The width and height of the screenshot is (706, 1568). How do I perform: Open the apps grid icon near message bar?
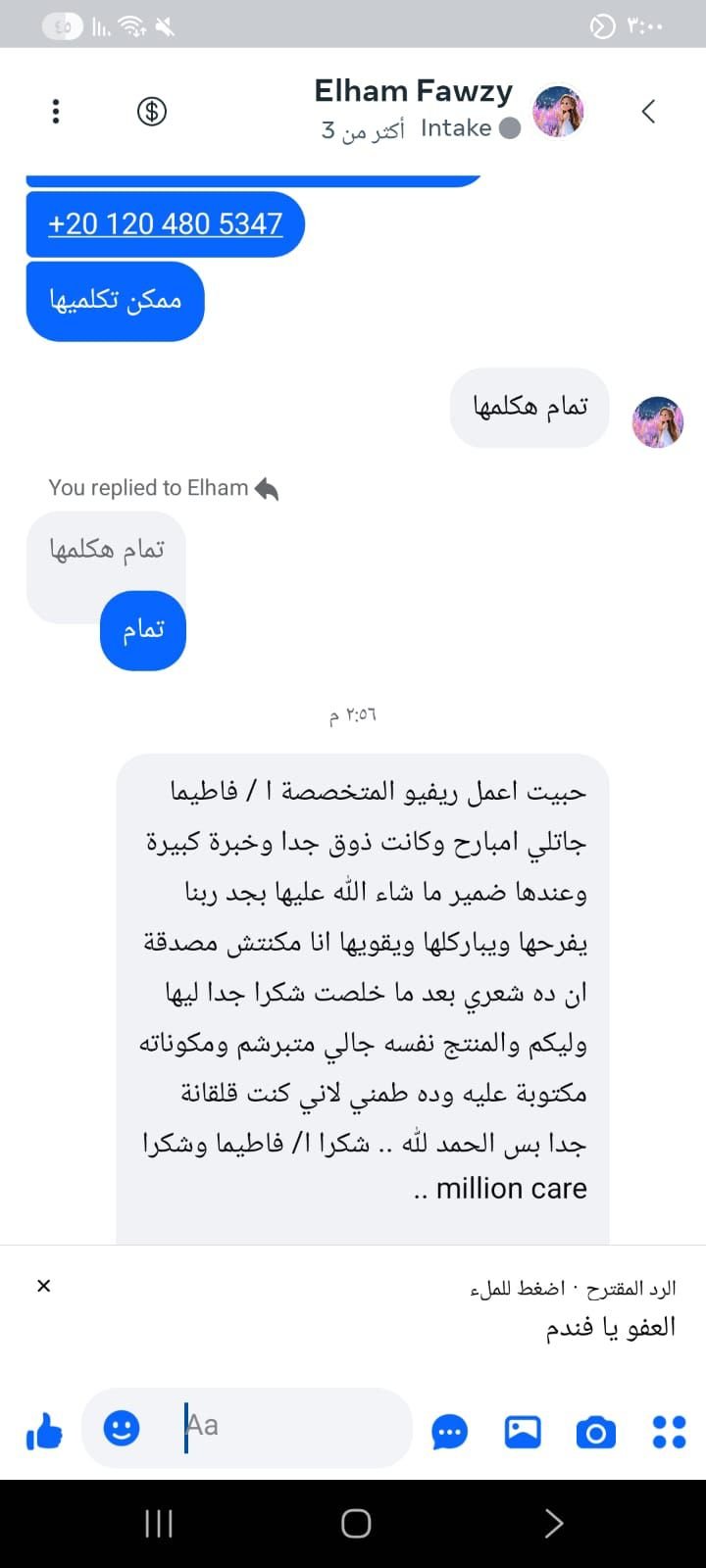pyautogui.click(x=668, y=1431)
